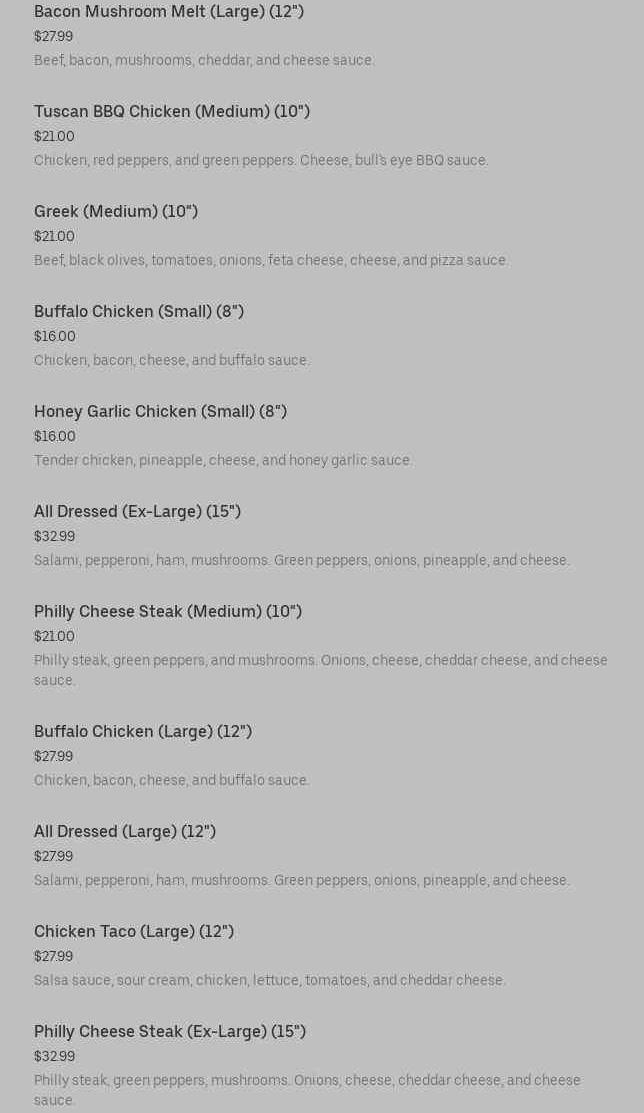The image size is (644, 1113).
Task: Select Tuscan BBQ Chicken (Medium) pizza
Action: pyautogui.click(x=172, y=112)
